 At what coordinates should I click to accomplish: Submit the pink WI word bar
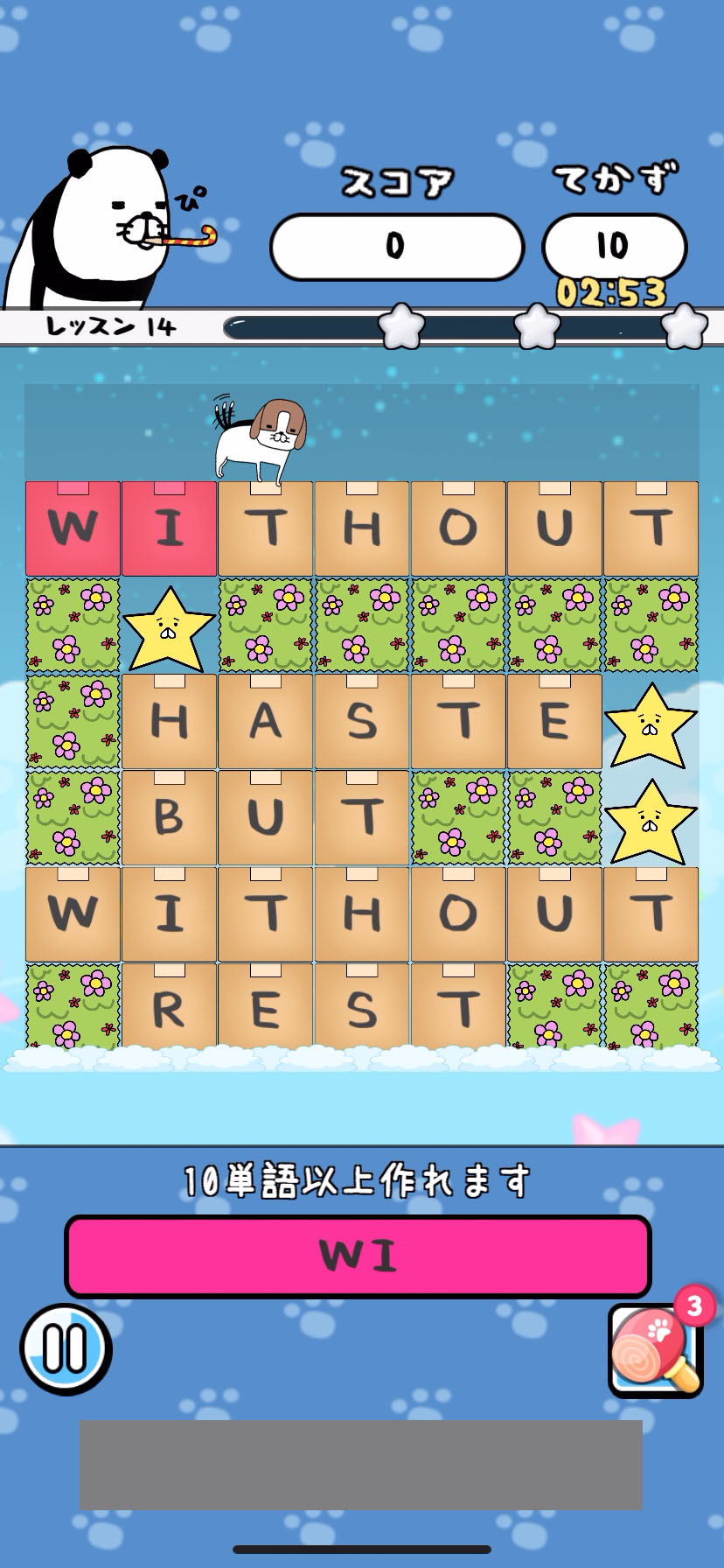tap(358, 1256)
